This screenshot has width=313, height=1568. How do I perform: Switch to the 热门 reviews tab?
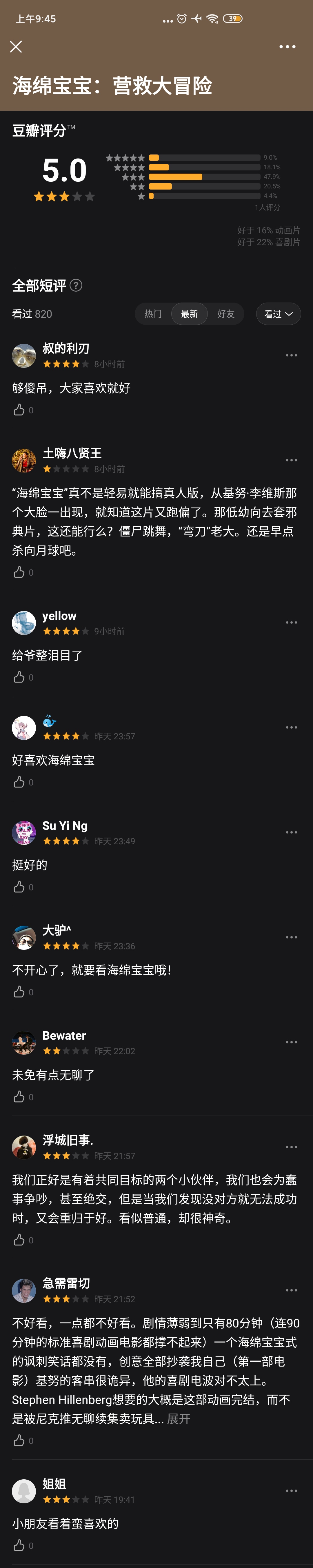153,314
